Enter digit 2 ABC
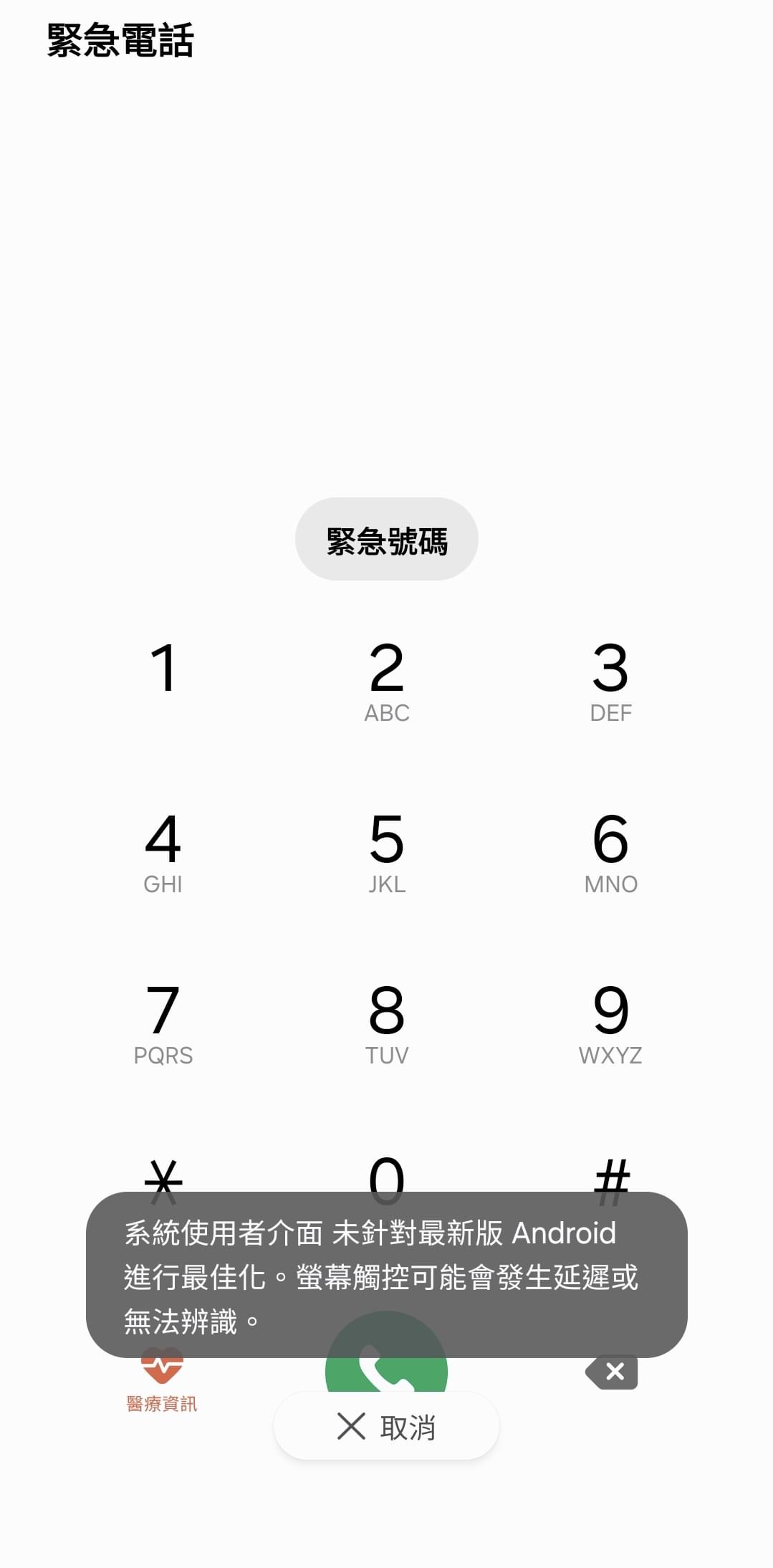 click(386, 679)
